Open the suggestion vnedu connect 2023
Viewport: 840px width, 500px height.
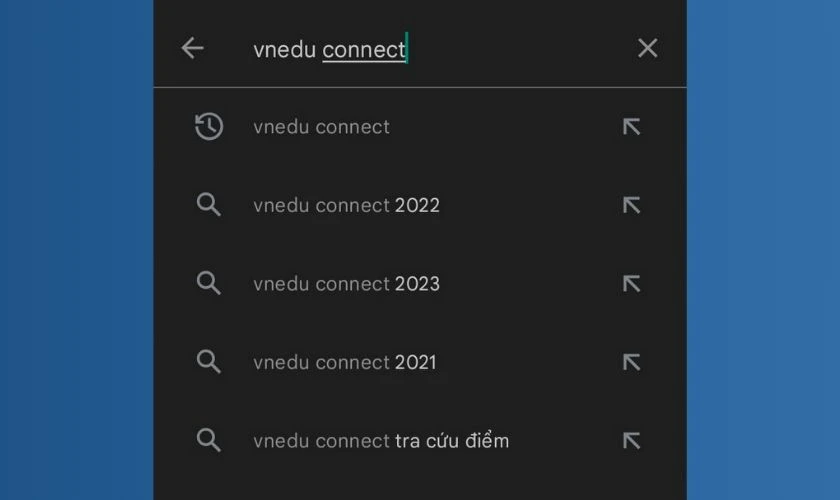pyautogui.click(x=347, y=284)
